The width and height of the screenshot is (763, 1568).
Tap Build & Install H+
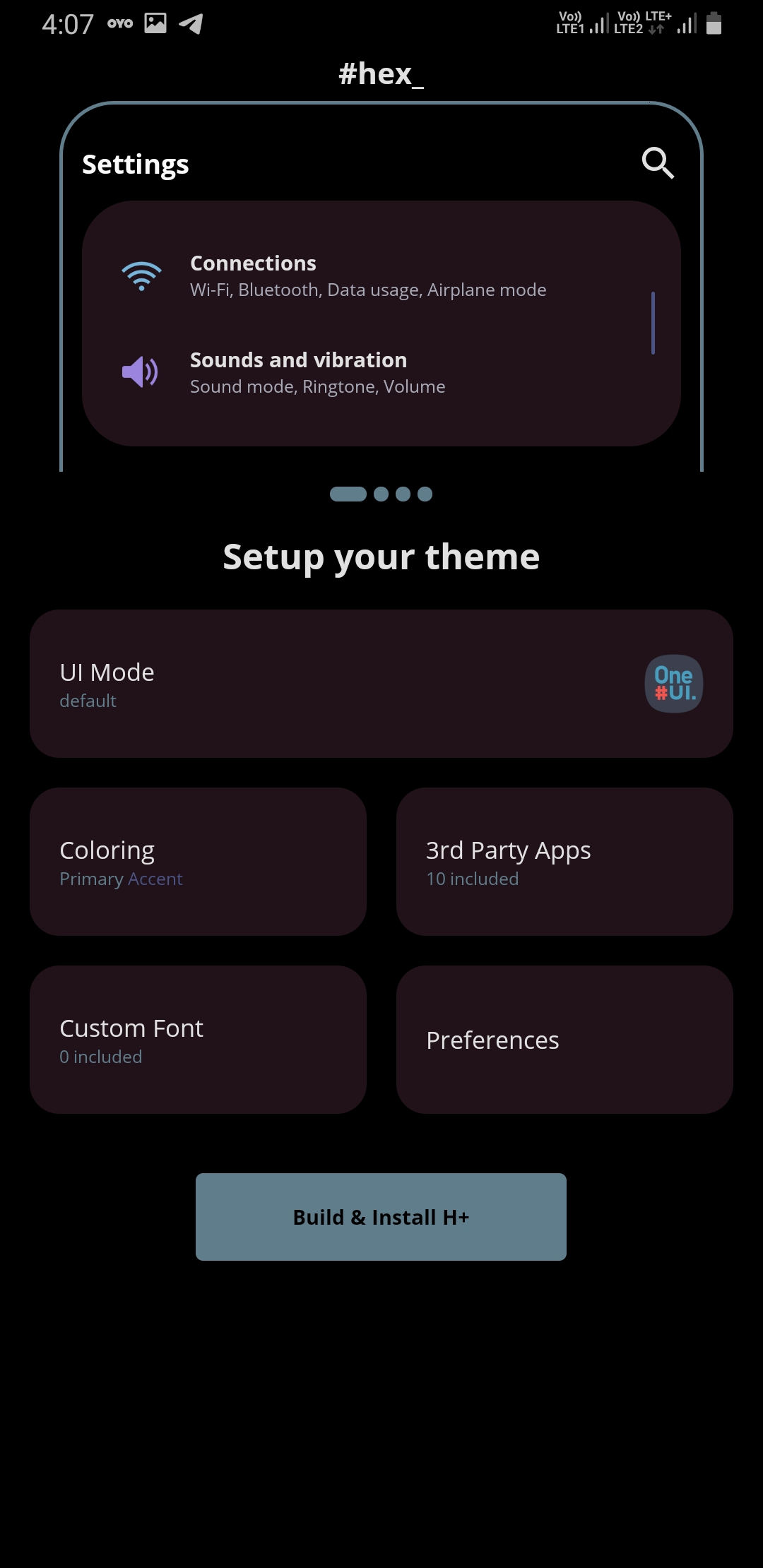(381, 1217)
